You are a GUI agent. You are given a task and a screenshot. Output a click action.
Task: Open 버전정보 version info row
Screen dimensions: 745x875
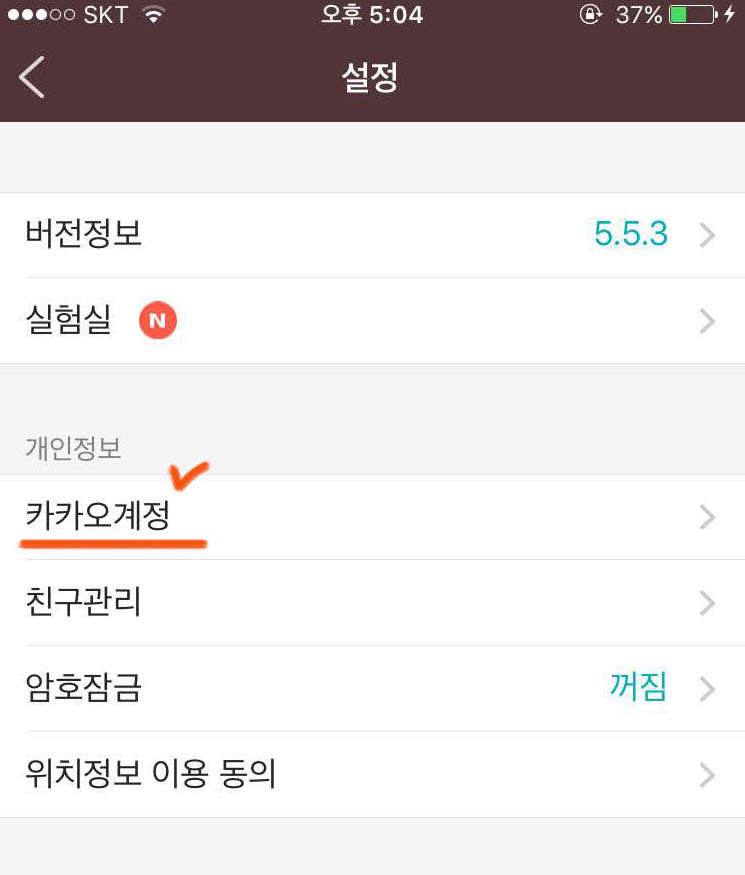coord(372,235)
